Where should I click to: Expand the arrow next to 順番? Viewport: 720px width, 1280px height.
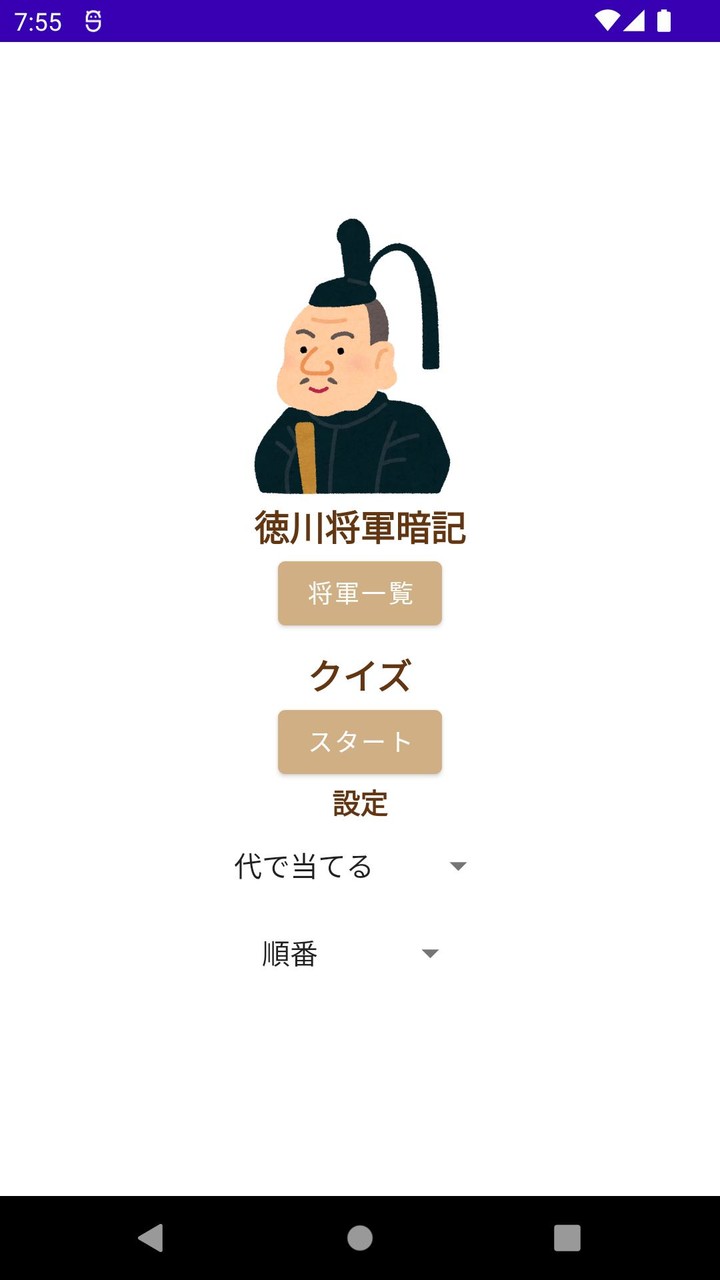430,954
